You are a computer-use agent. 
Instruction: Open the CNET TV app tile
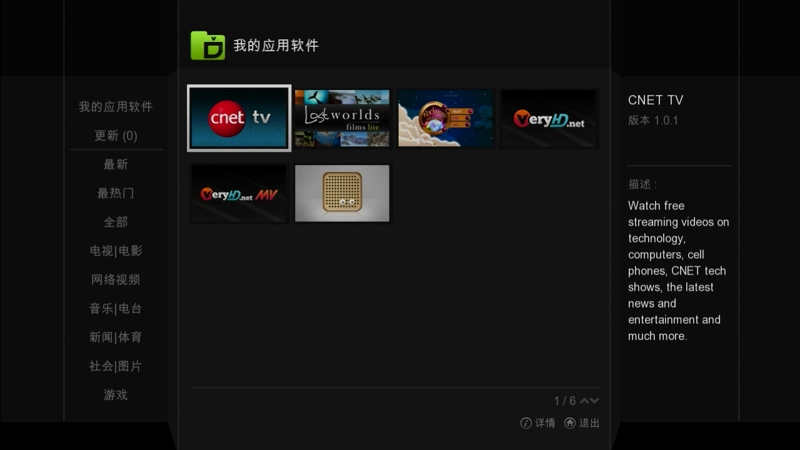point(240,118)
